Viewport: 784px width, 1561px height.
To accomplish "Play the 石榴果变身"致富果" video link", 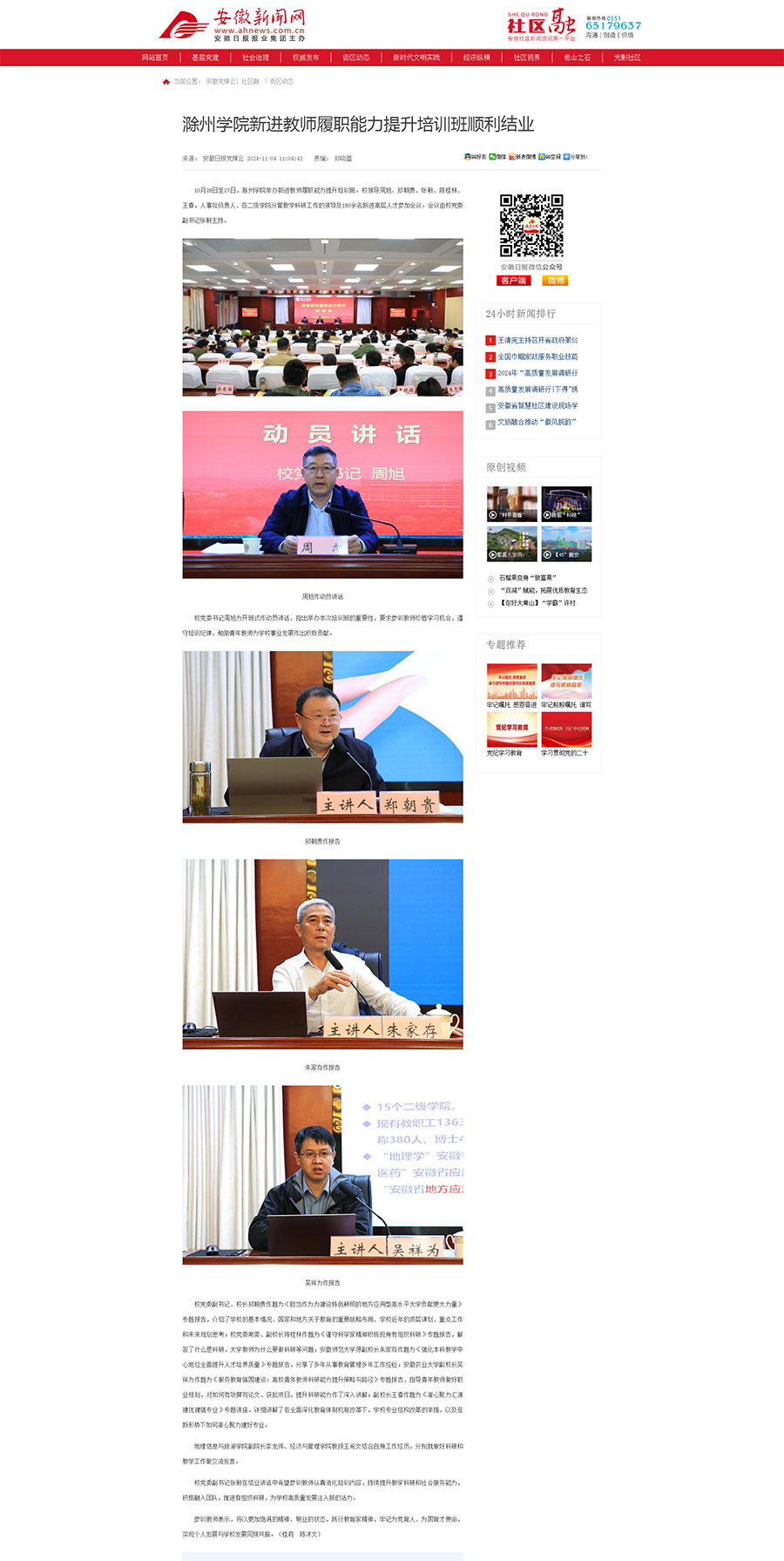I will click(x=527, y=578).
